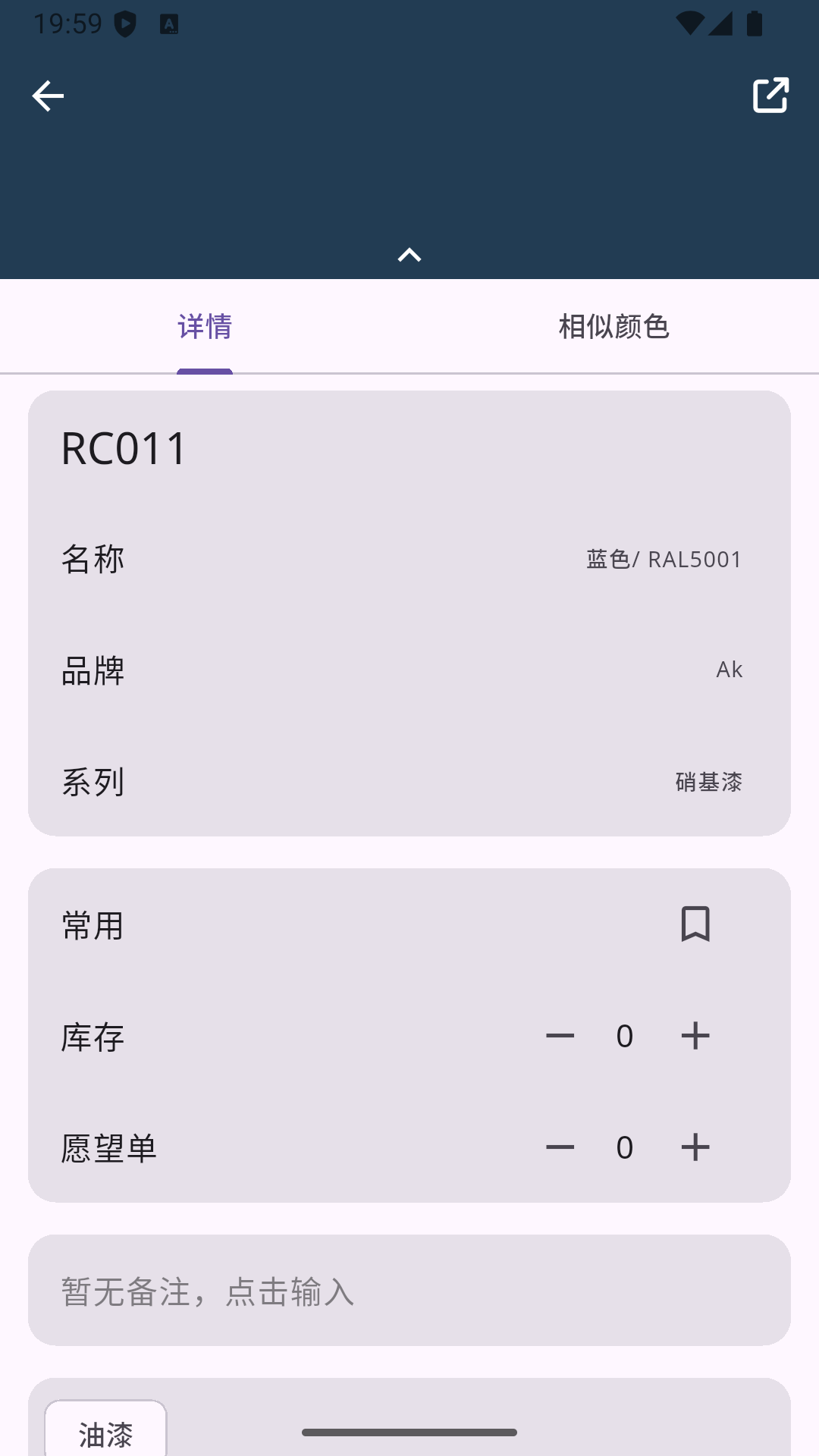Switch to the 相似颜色 tab

click(x=613, y=326)
